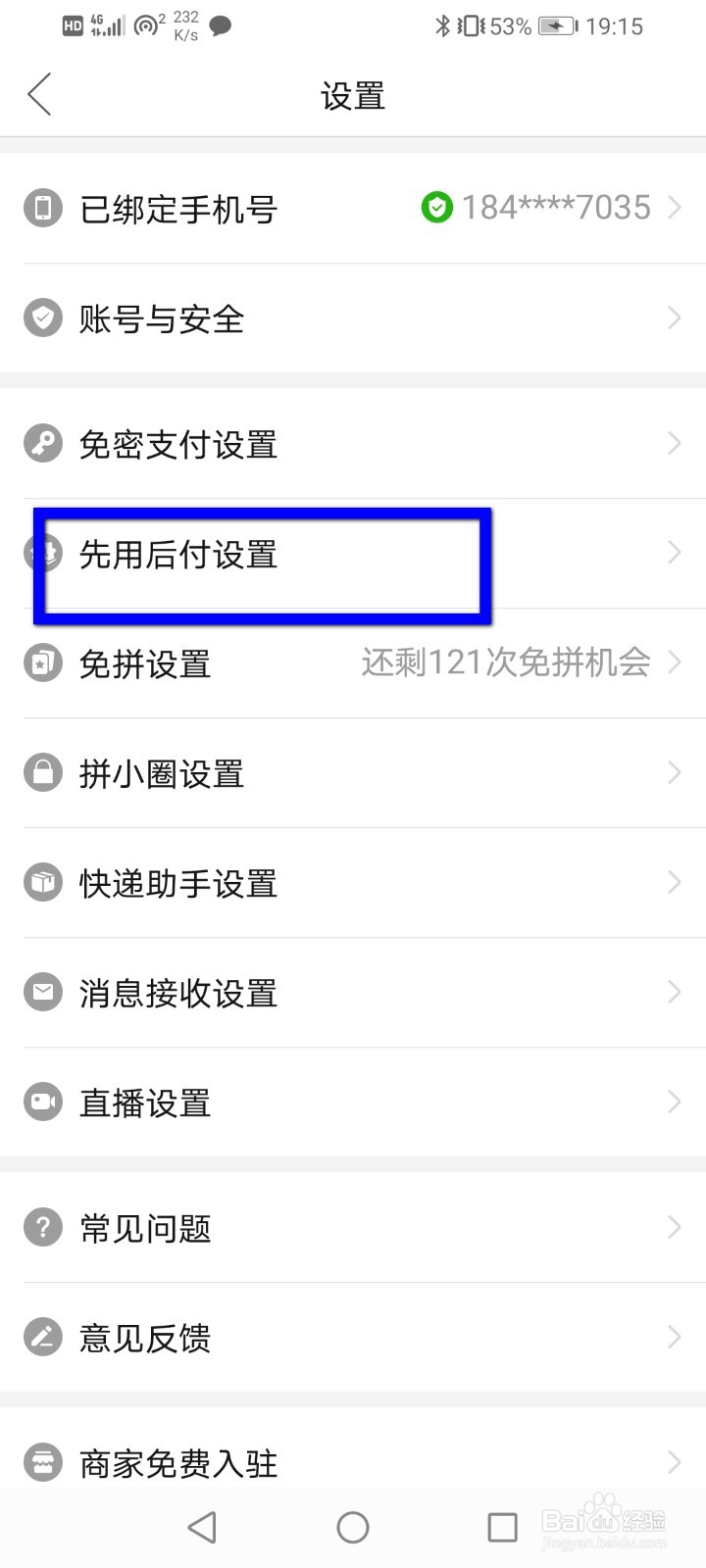Tap the star icon next to 免拼设置
706x1568 pixels.
coord(42,662)
